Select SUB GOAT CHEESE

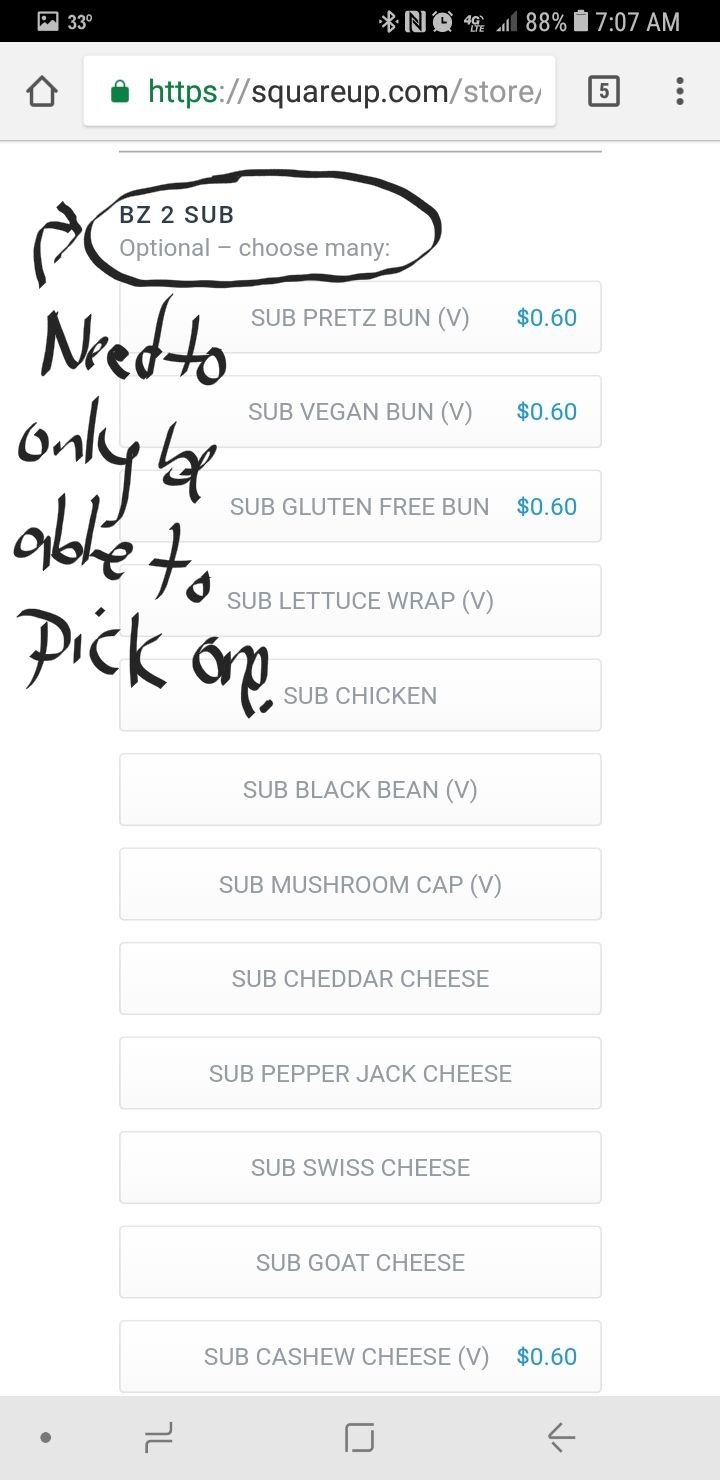tap(360, 1262)
